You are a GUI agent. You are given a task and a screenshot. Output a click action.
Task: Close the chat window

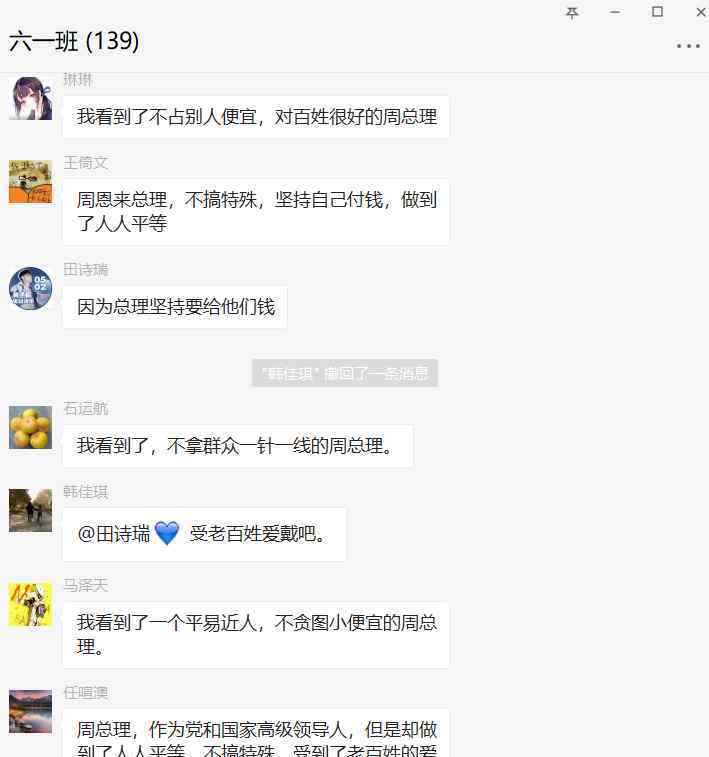(x=699, y=12)
